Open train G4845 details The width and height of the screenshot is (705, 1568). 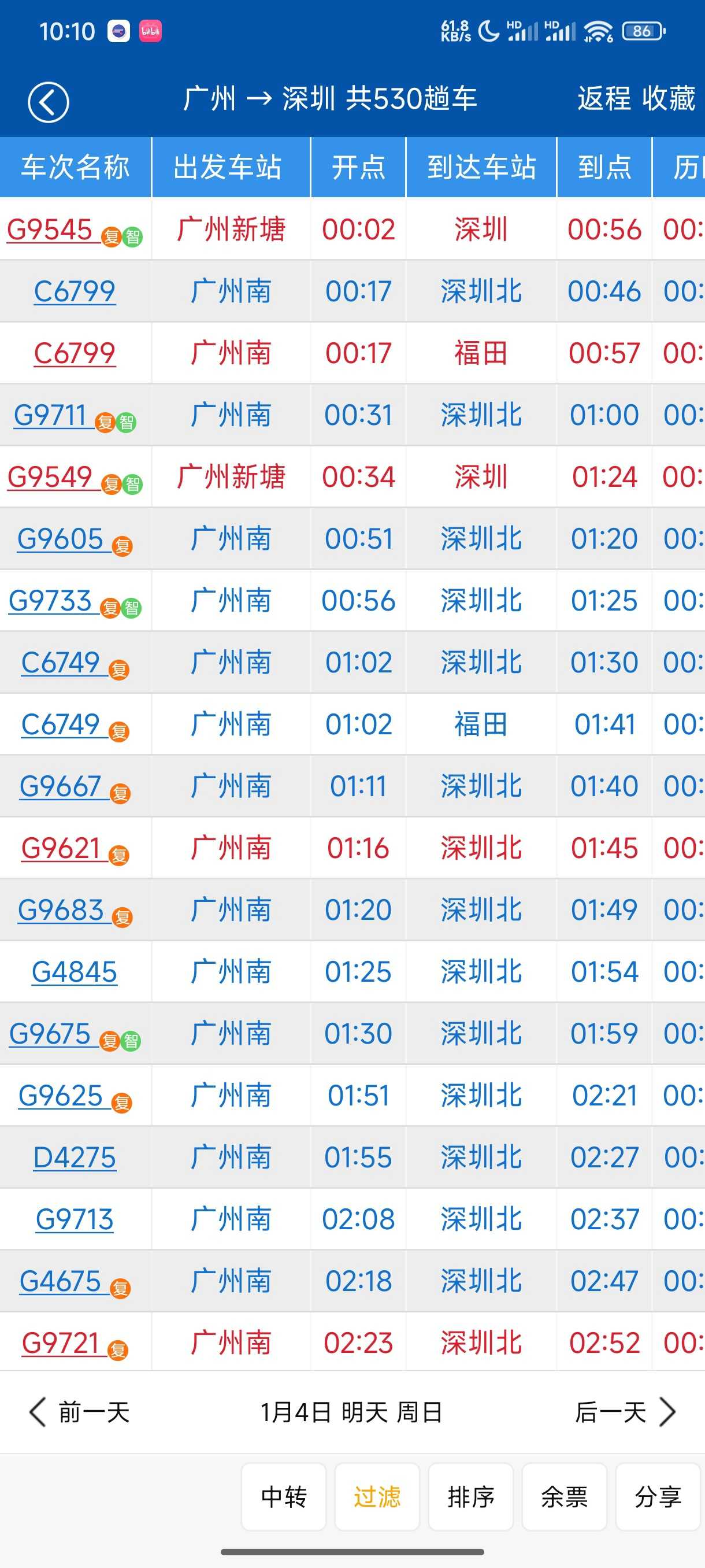[74, 972]
